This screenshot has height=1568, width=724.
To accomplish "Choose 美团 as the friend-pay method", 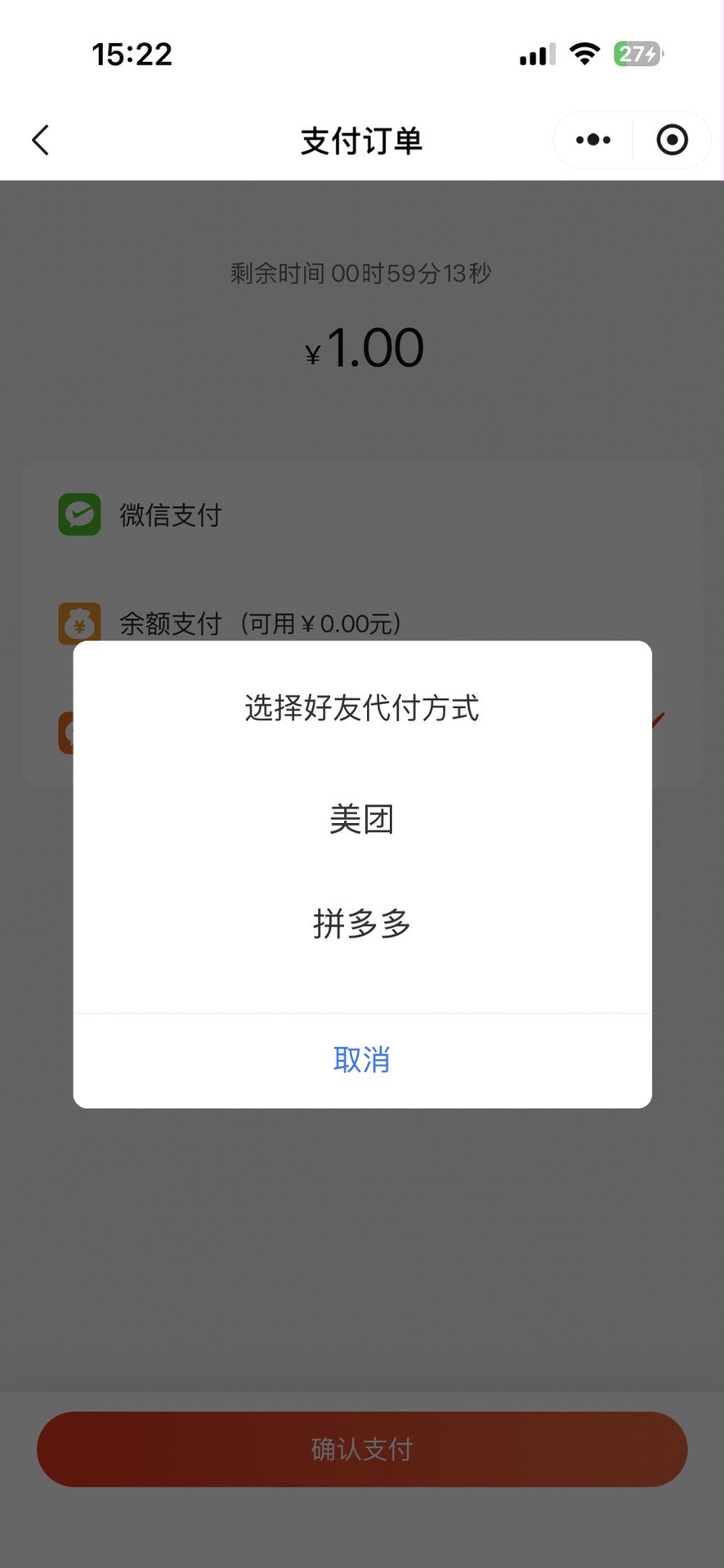I will tap(362, 819).
